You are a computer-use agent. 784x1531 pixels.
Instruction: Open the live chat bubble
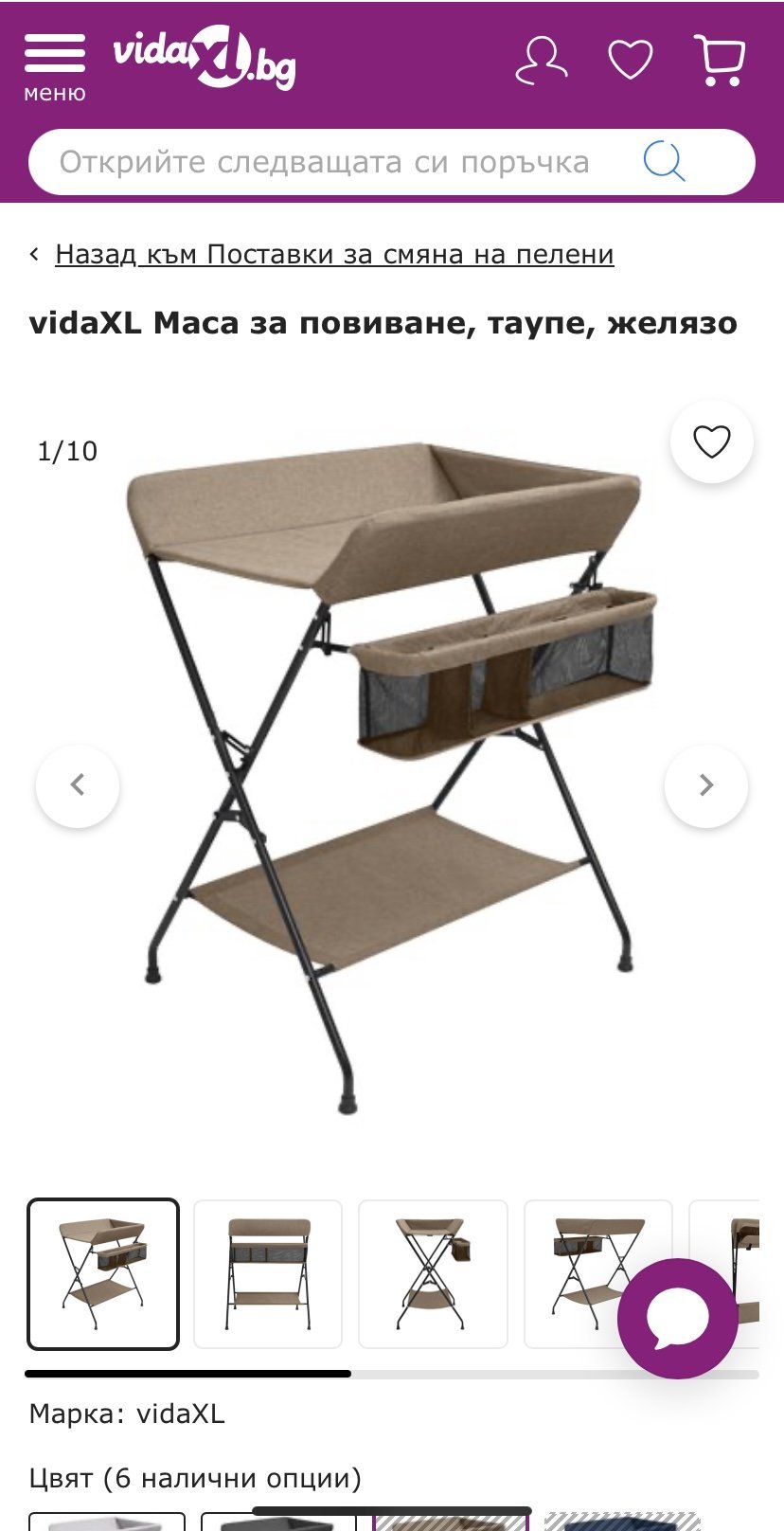[x=677, y=1318]
